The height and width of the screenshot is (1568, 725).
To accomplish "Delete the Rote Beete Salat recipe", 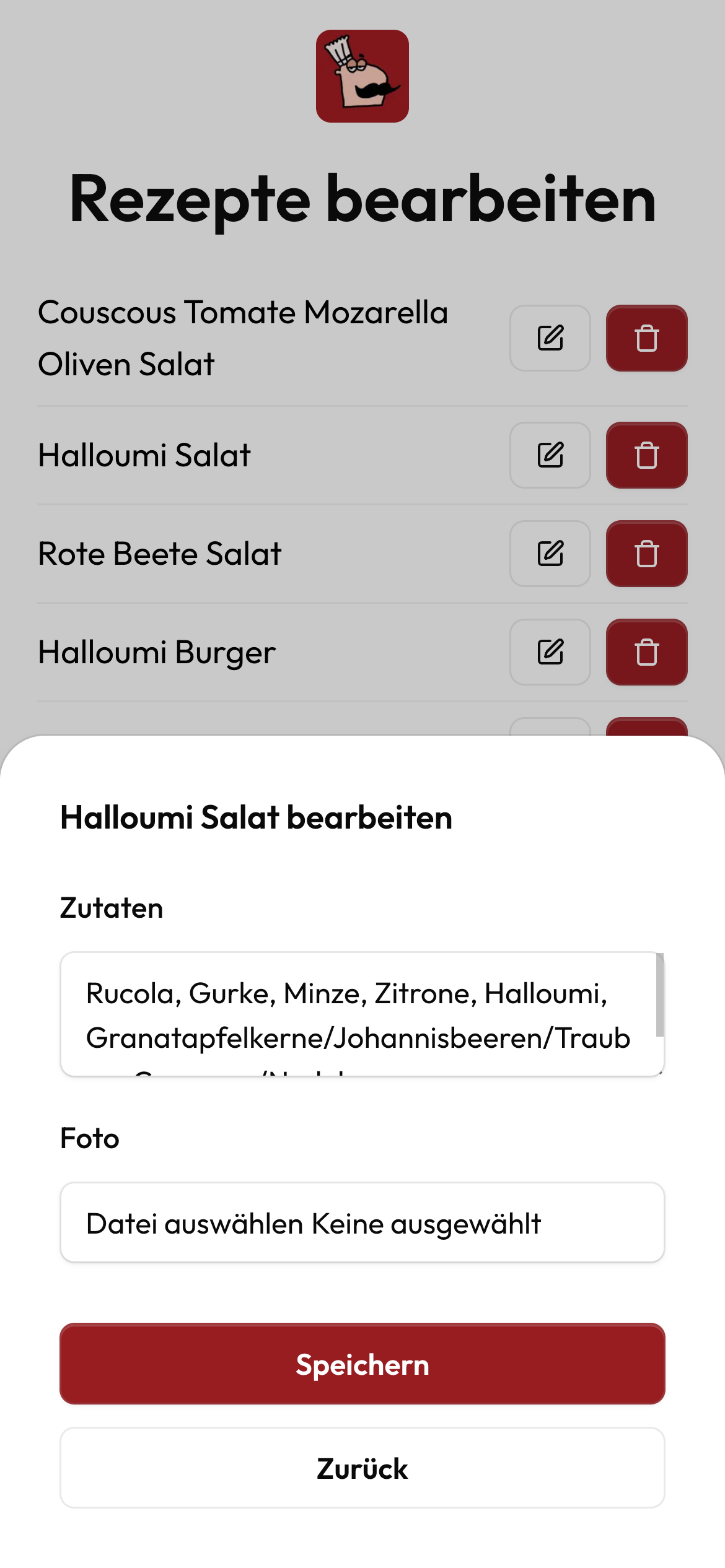I will click(646, 554).
